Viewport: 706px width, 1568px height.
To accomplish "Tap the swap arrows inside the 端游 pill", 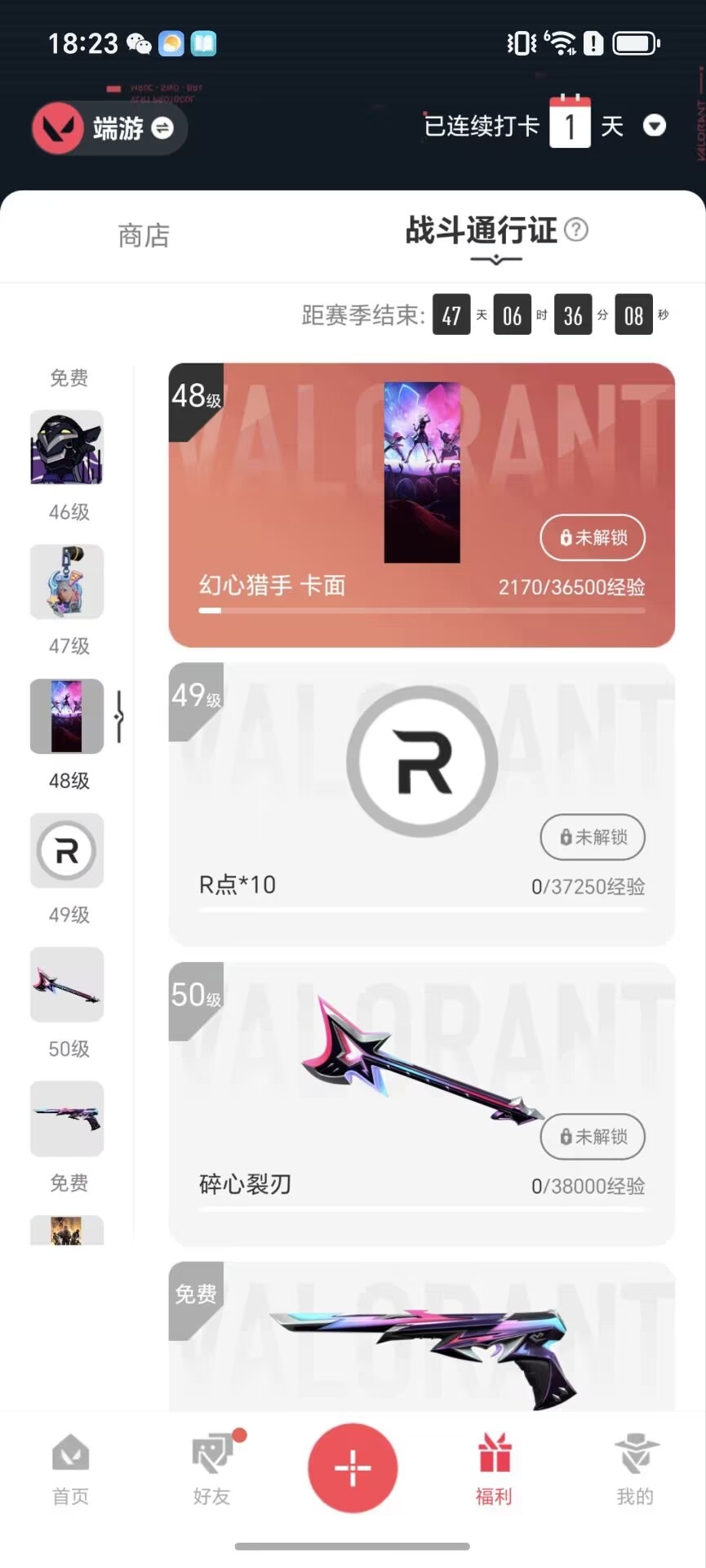I will click(164, 128).
